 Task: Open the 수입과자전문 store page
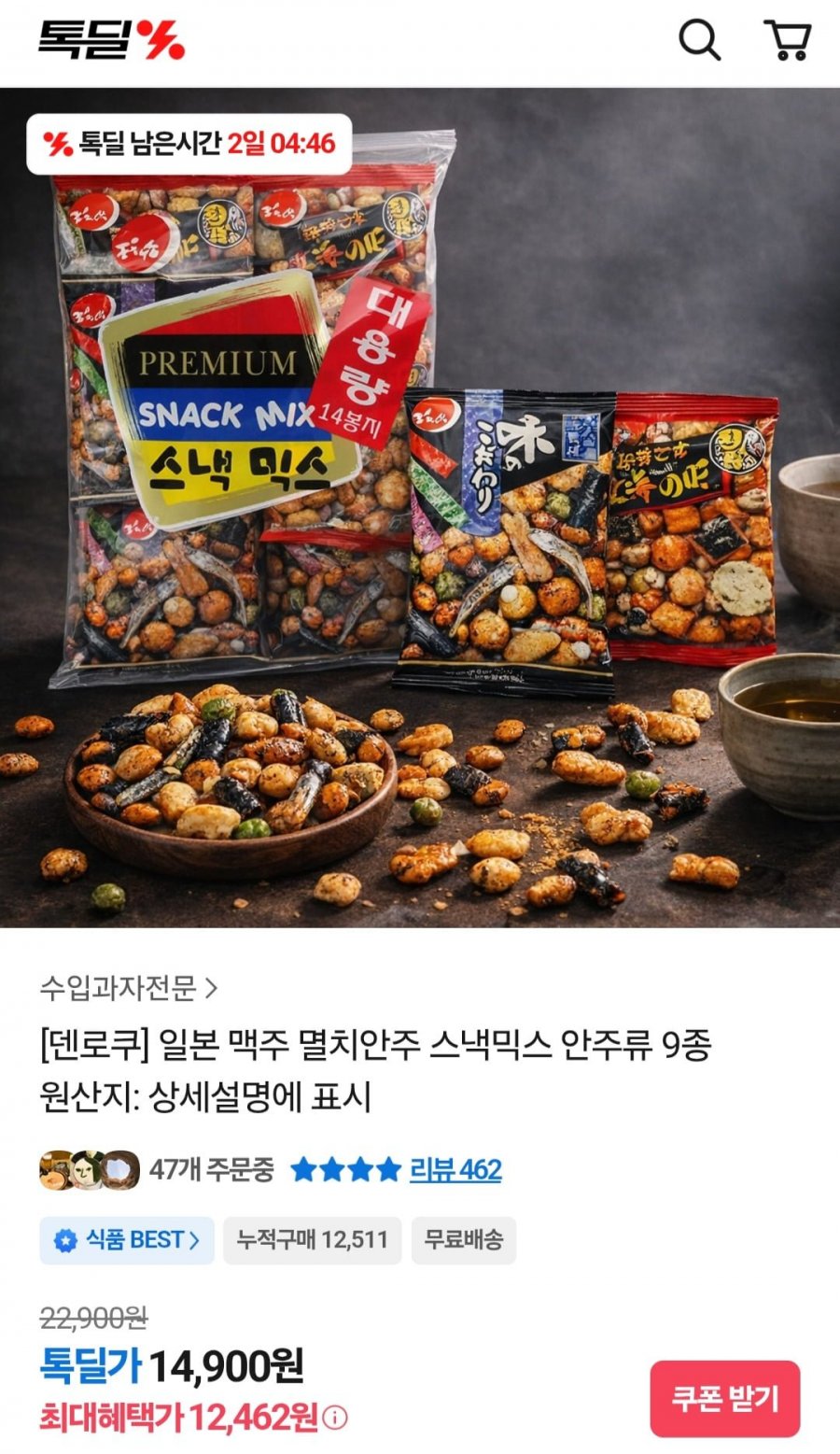(x=128, y=987)
